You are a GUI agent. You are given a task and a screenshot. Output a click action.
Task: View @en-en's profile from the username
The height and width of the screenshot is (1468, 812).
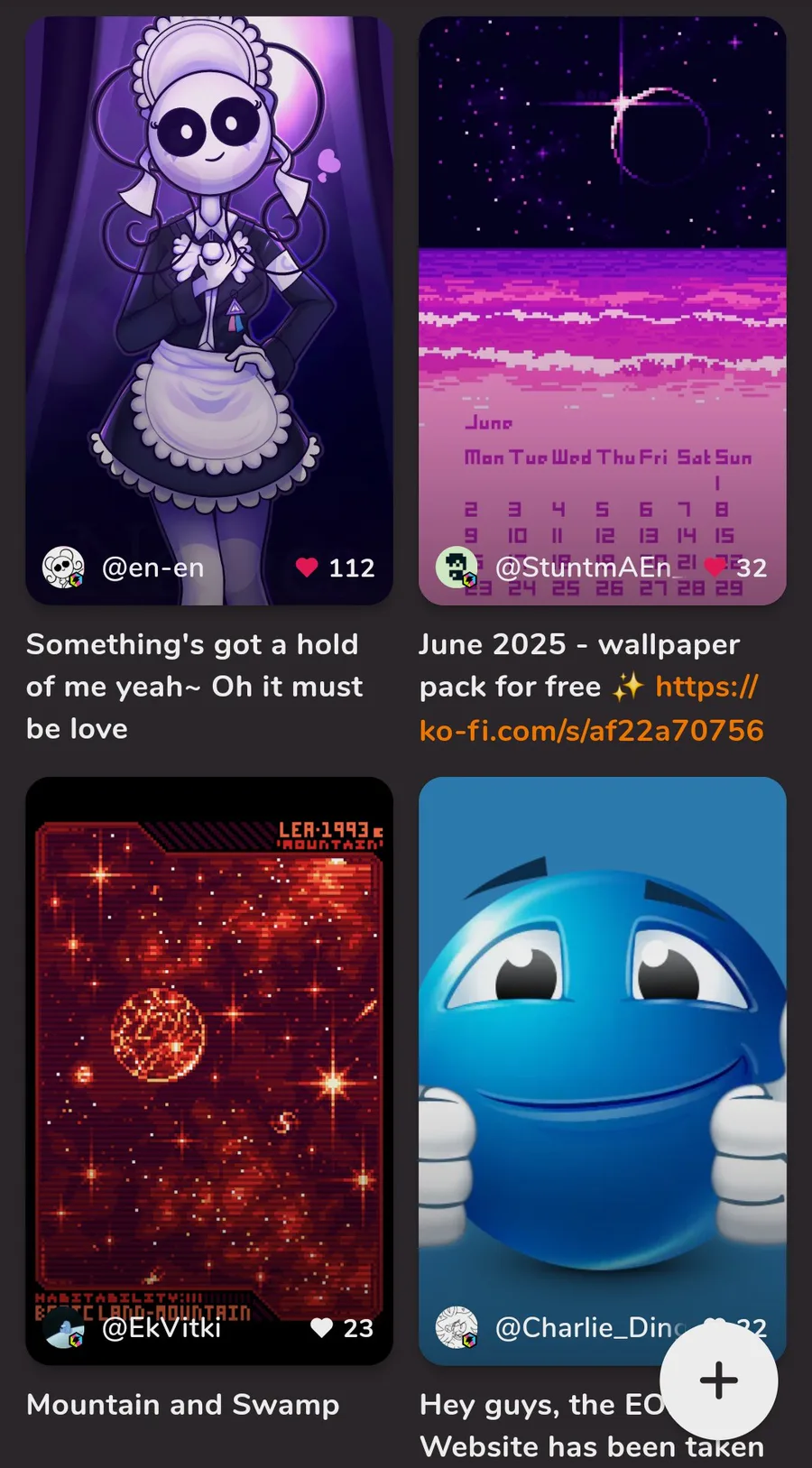point(152,568)
